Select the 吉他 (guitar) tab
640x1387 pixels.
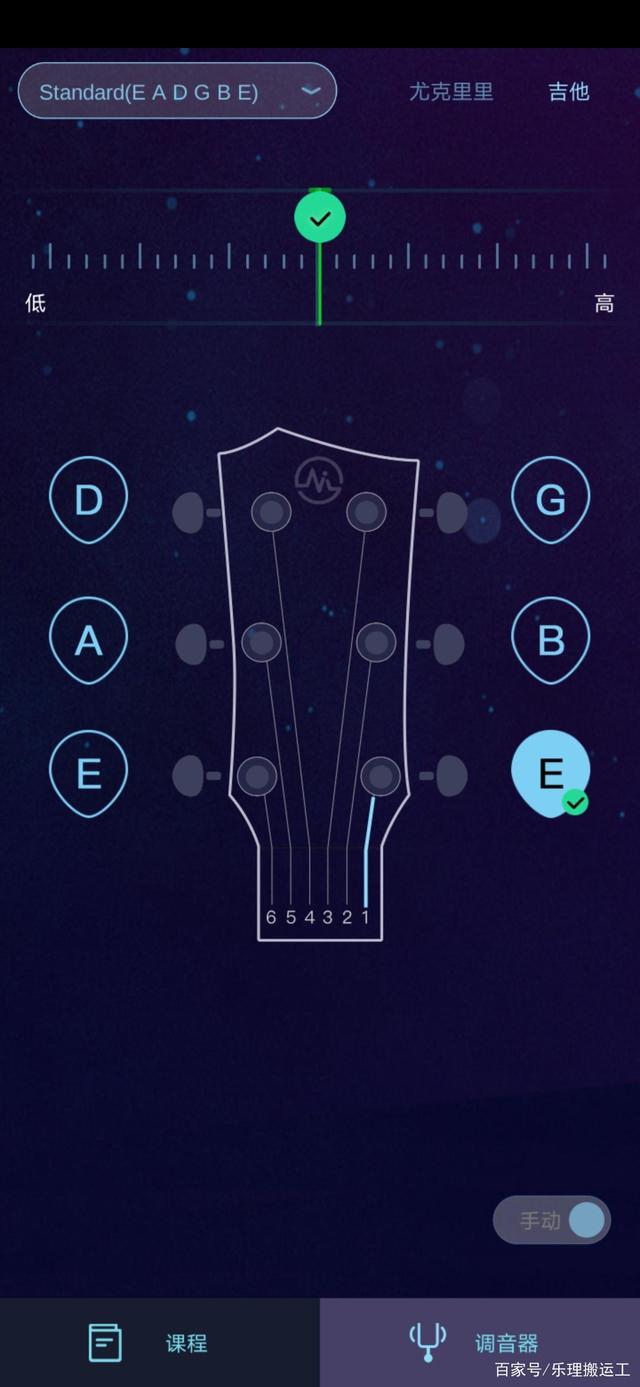coord(568,92)
